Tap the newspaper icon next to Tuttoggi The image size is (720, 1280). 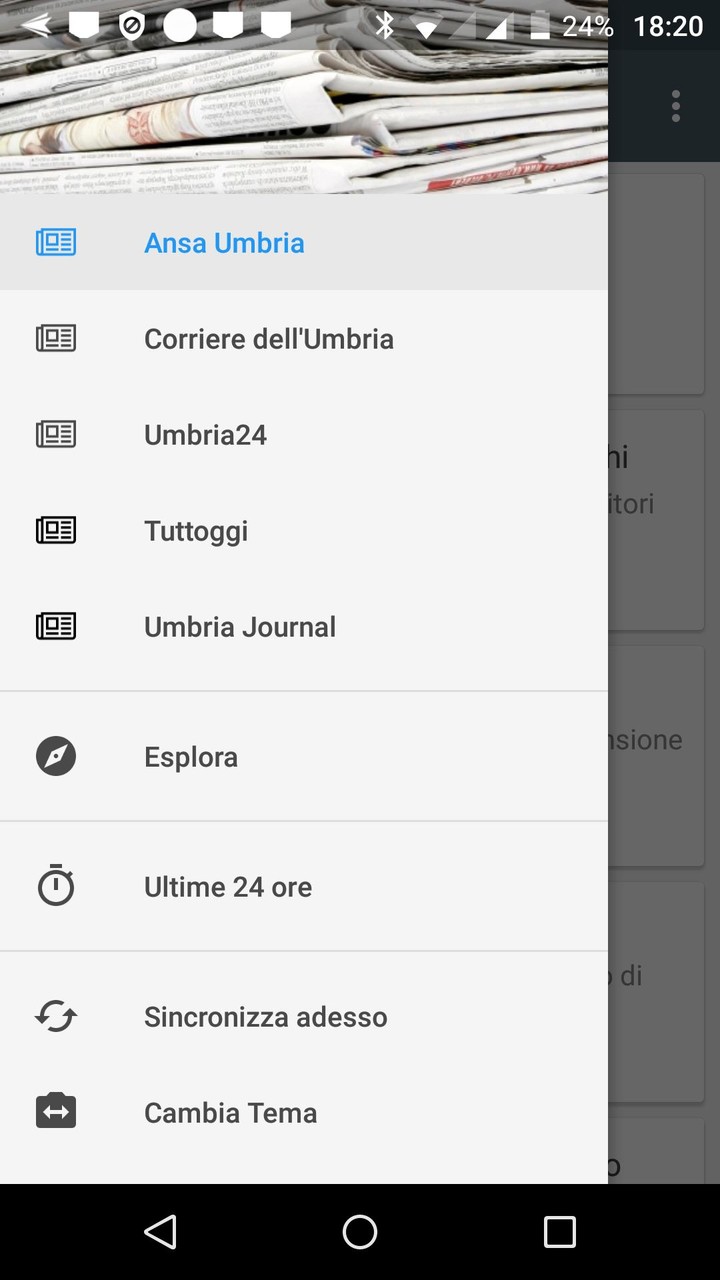(56, 530)
